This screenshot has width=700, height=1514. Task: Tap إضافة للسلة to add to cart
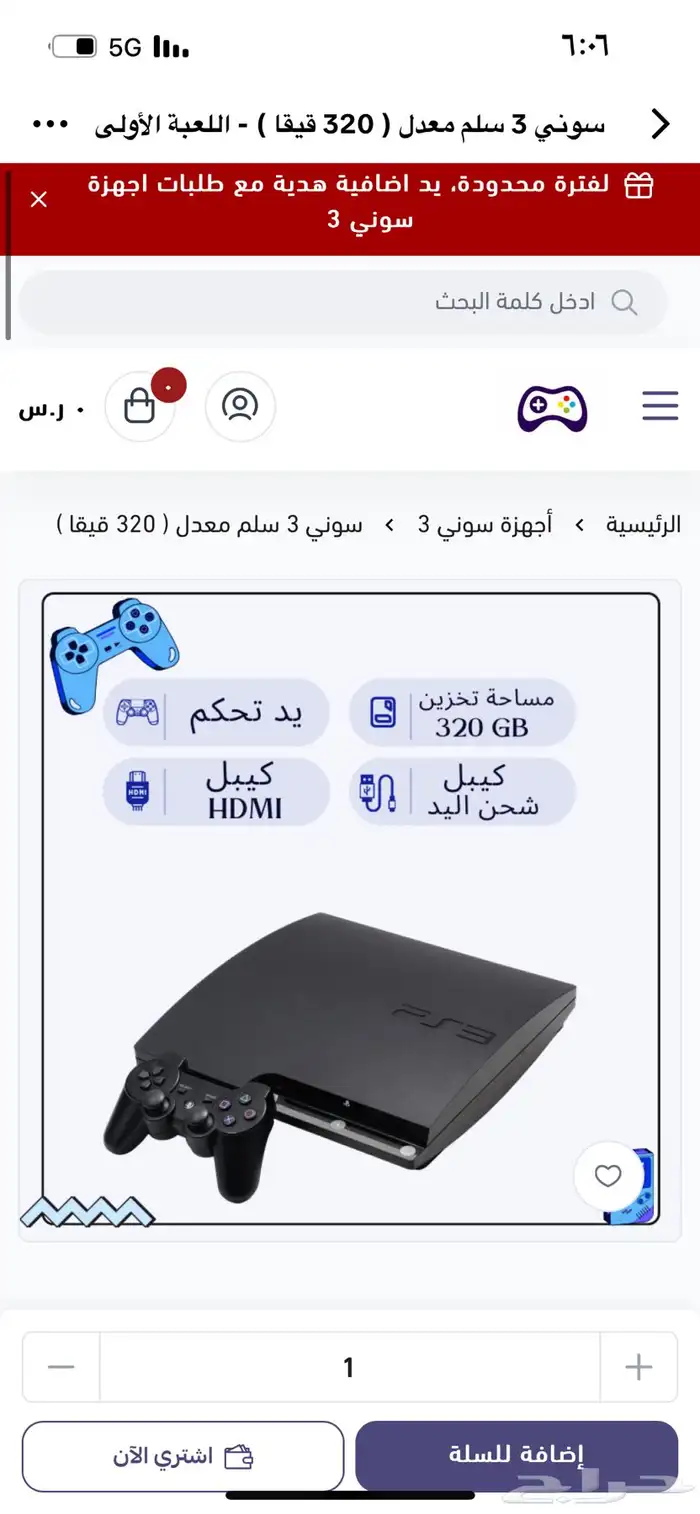pyautogui.click(x=516, y=1456)
